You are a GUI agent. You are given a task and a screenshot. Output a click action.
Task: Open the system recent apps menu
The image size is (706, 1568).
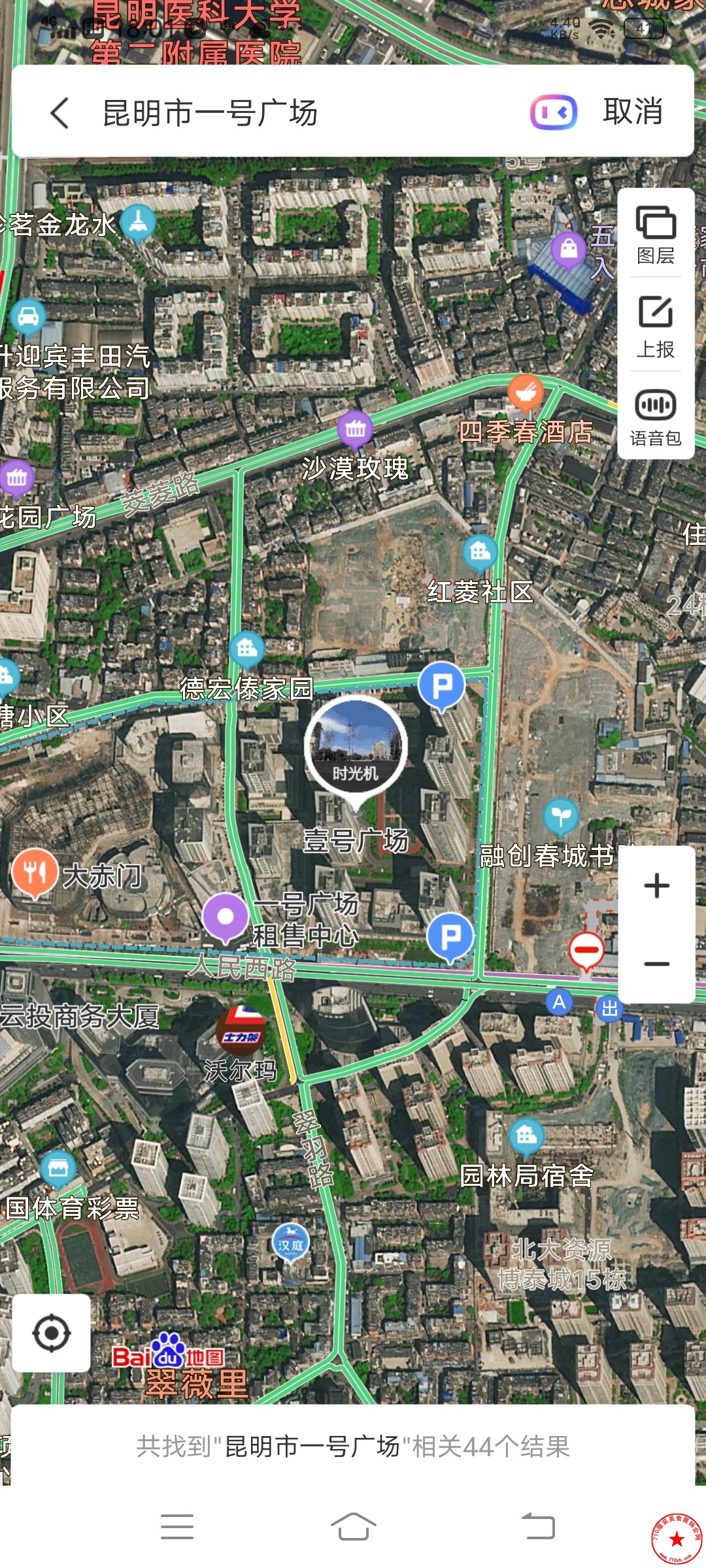coord(176,1527)
